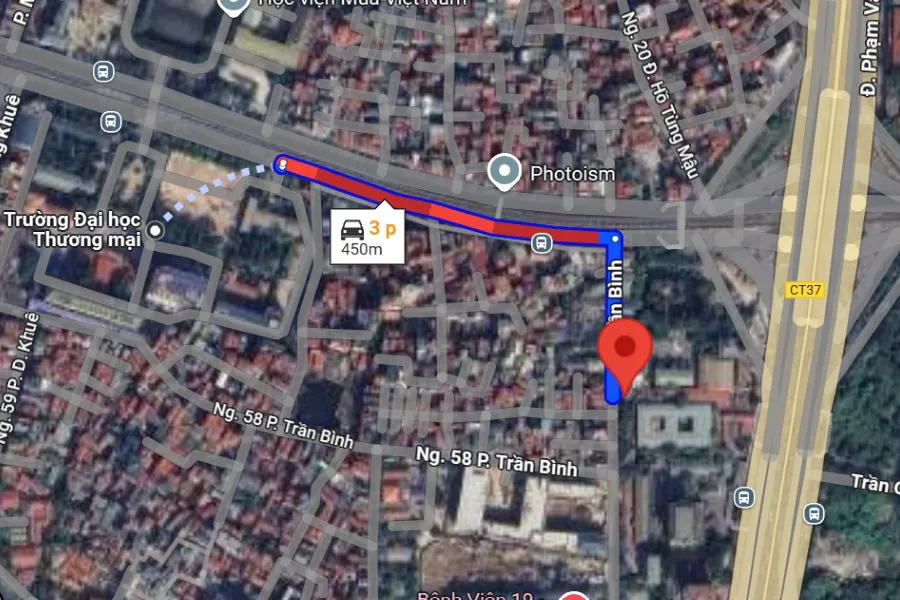Open the Photoism place marker

(x=506, y=173)
